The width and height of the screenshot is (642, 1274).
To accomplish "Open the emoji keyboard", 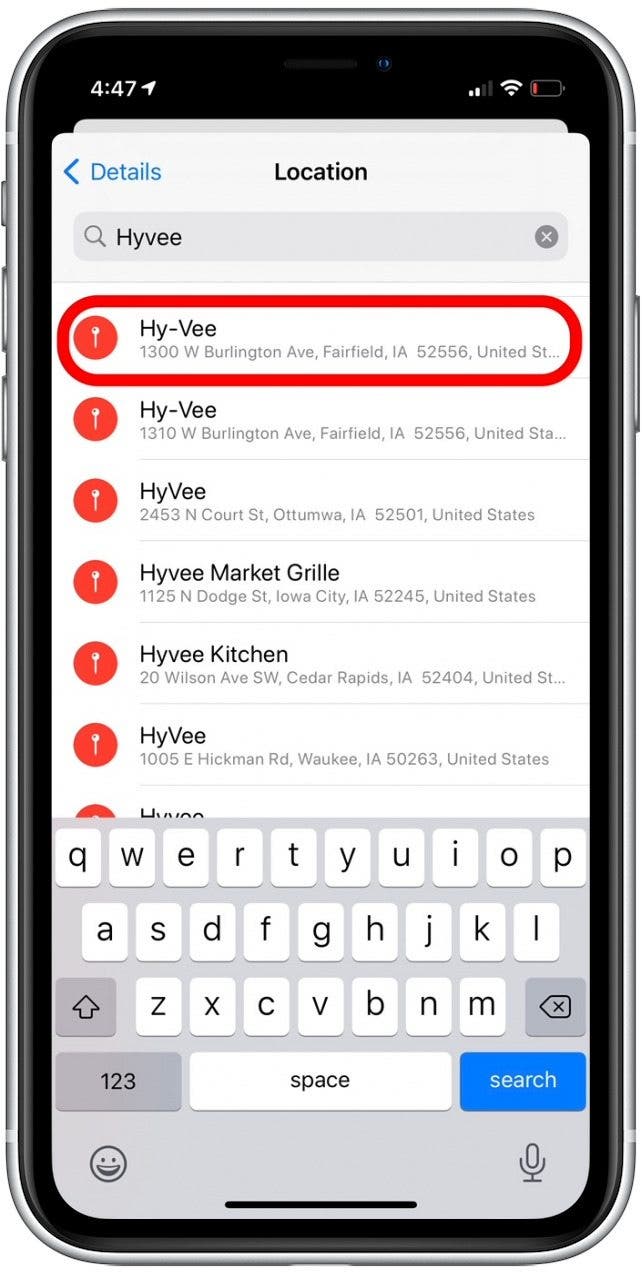I will pyautogui.click(x=108, y=1162).
